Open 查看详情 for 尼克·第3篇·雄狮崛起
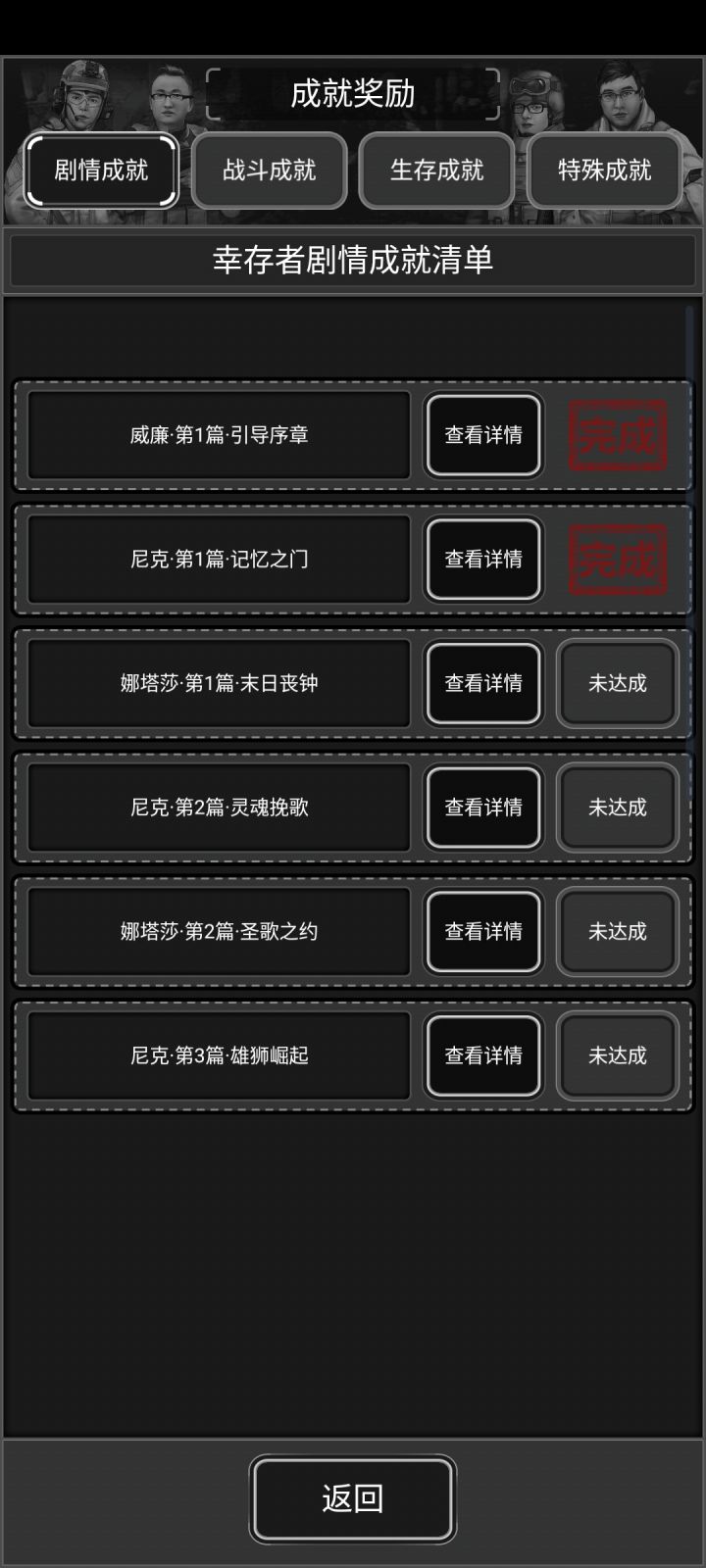This screenshot has height=1568, width=706. point(482,1055)
